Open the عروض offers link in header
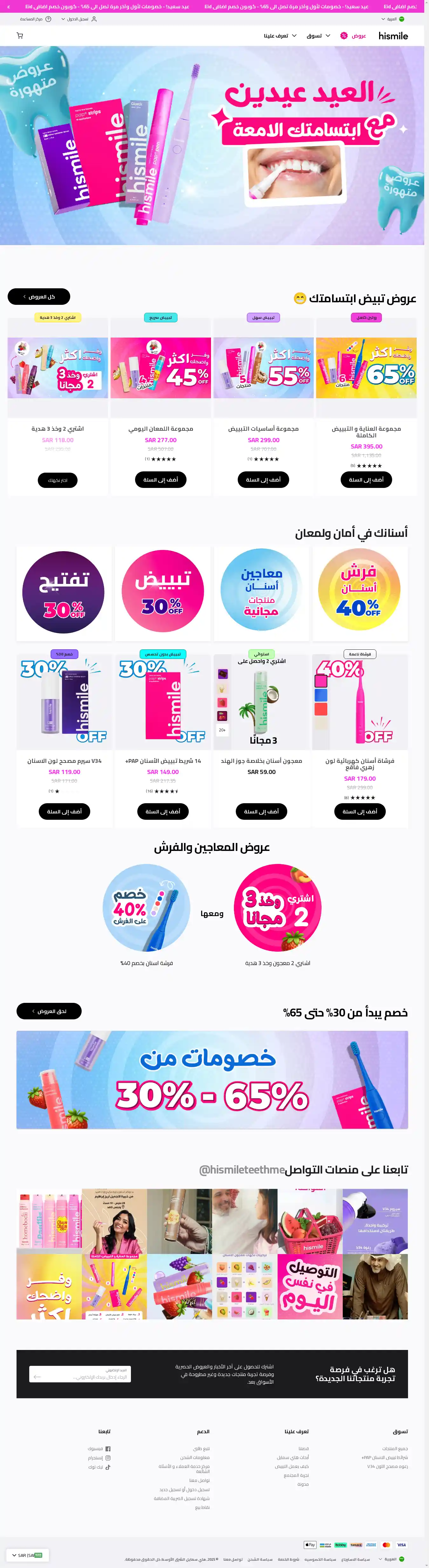Screen dimensions: 429x1568 (x=353, y=36)
